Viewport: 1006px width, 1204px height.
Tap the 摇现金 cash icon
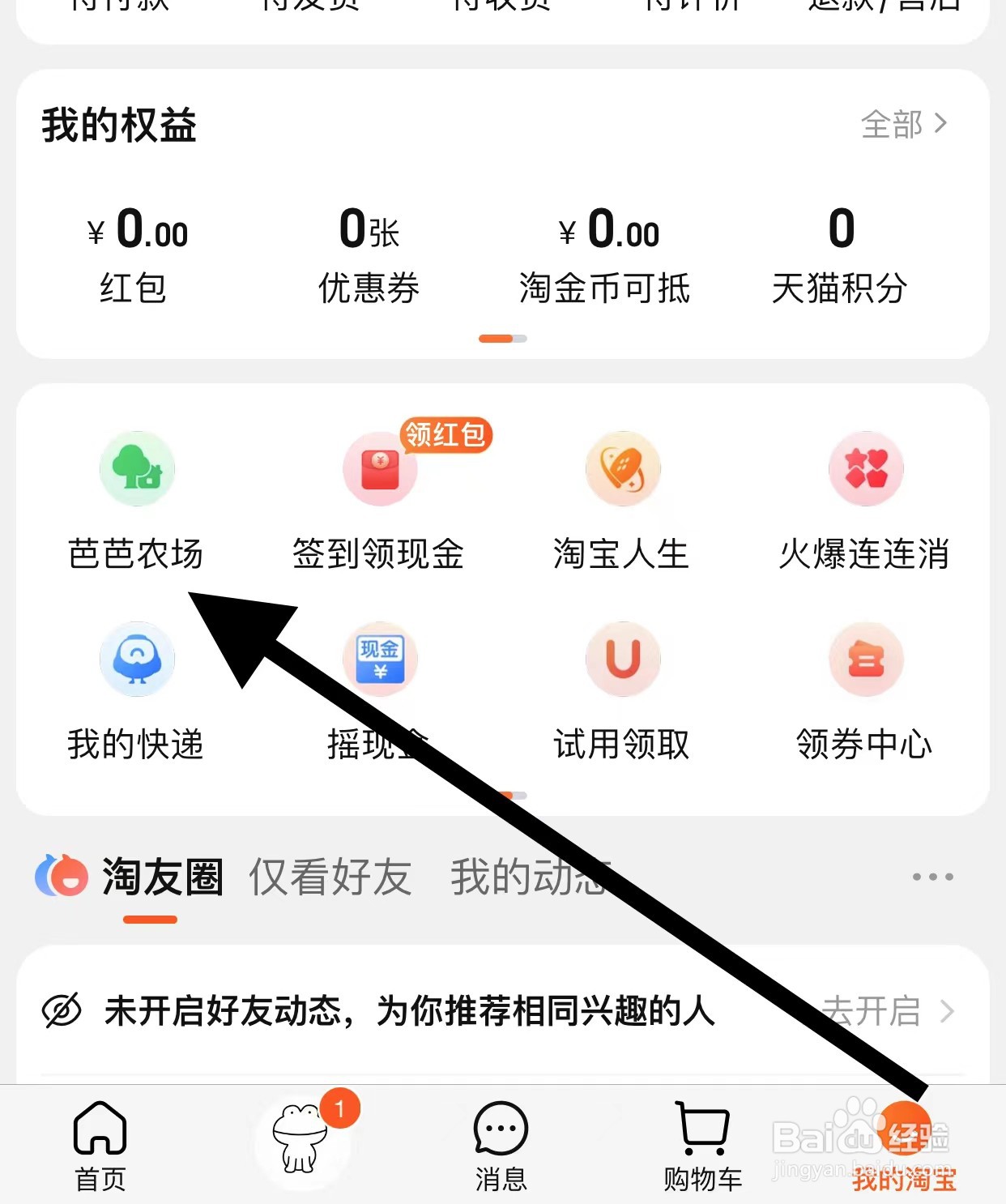coord(380,659)
